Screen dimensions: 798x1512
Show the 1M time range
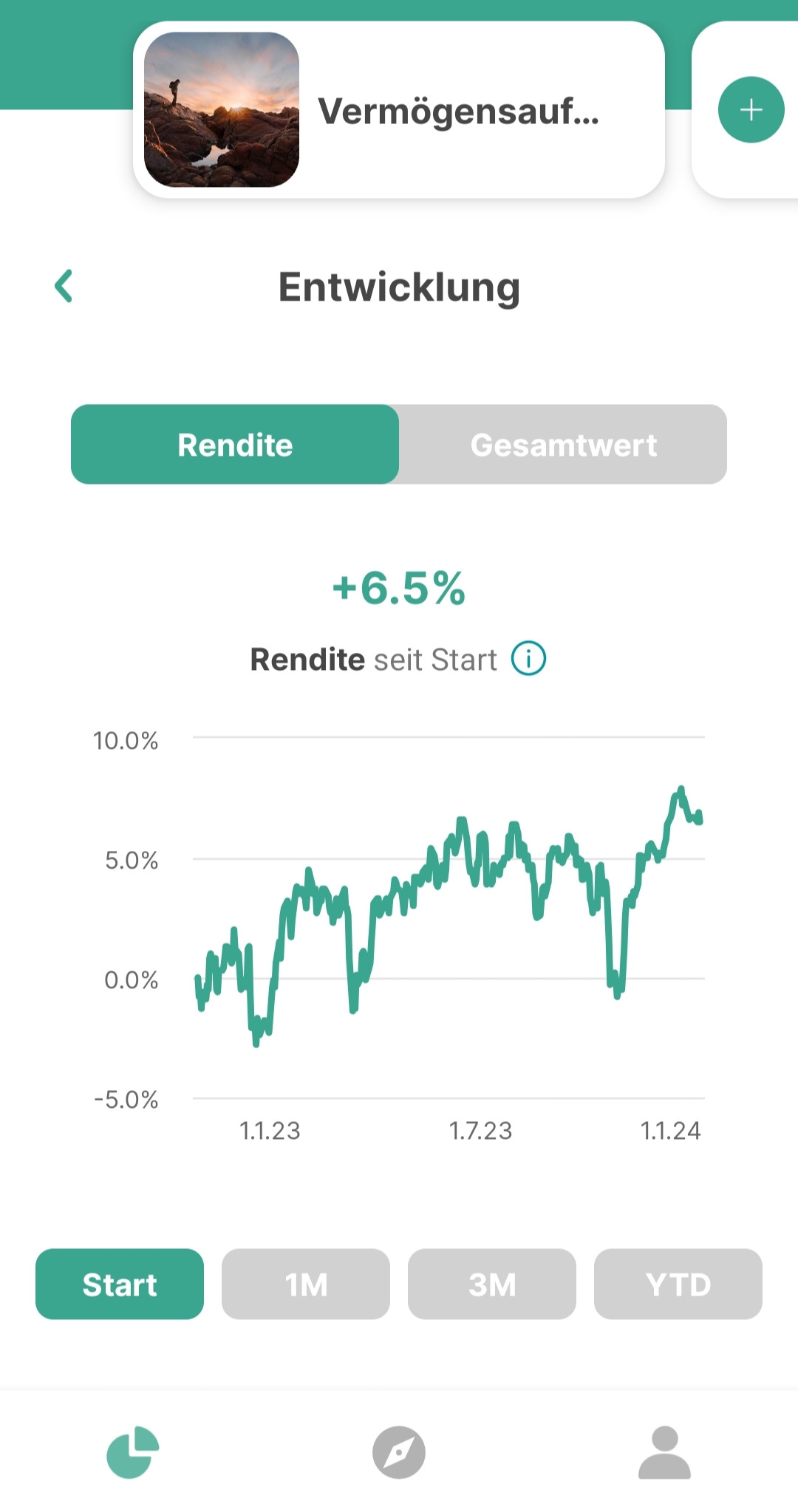tap(306, 1284)
